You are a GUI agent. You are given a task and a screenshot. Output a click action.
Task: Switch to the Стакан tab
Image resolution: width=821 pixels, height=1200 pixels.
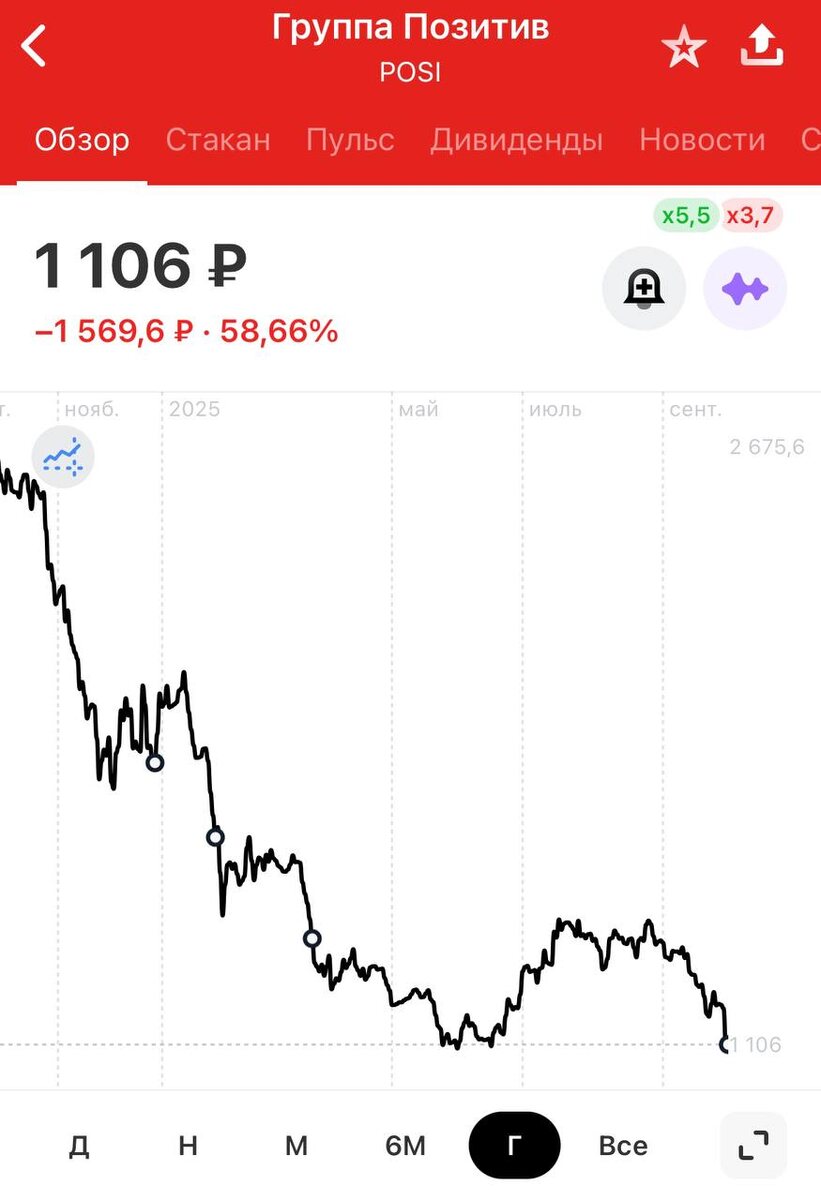(x=218, y=140)
